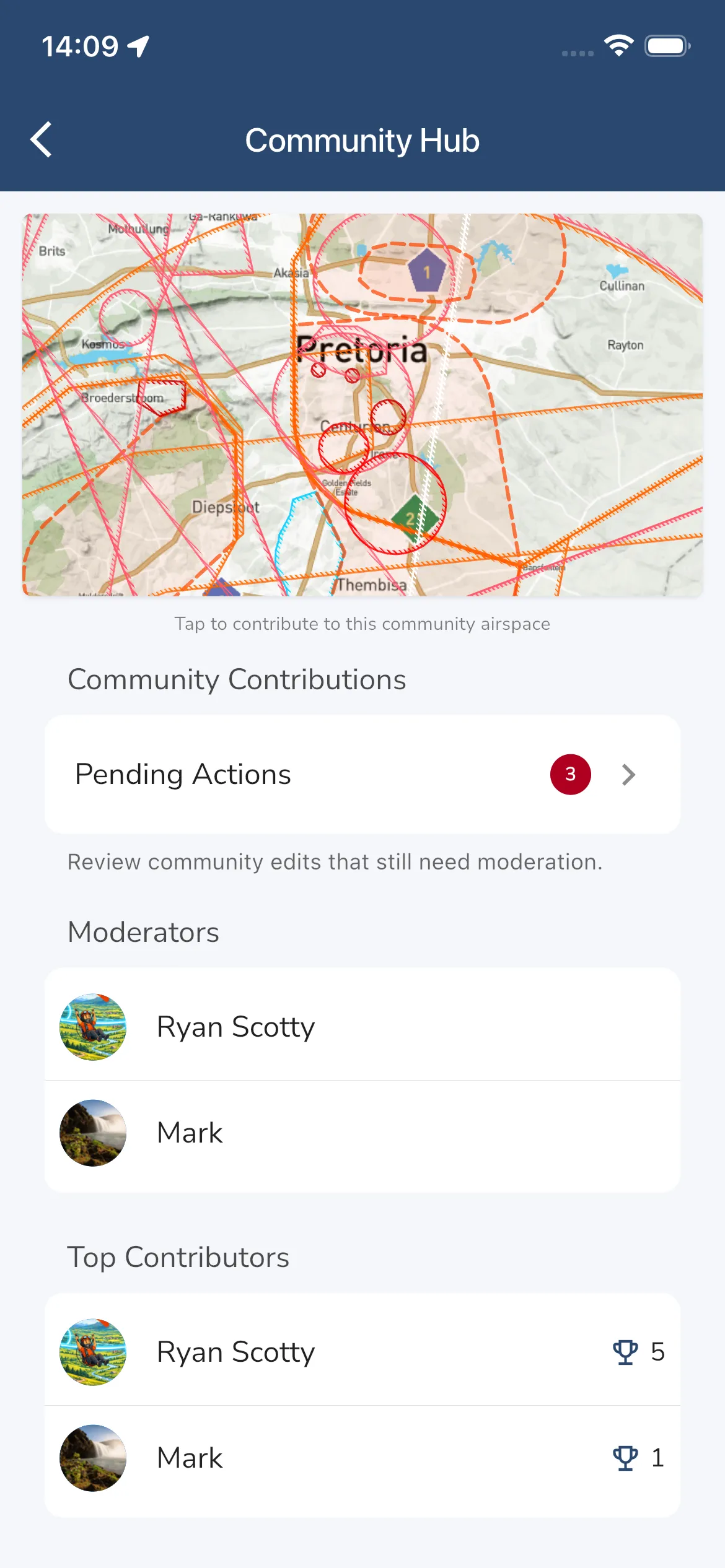Tap the location arrow in the status bar
The image size is (725, 1568).
point(139,45)
